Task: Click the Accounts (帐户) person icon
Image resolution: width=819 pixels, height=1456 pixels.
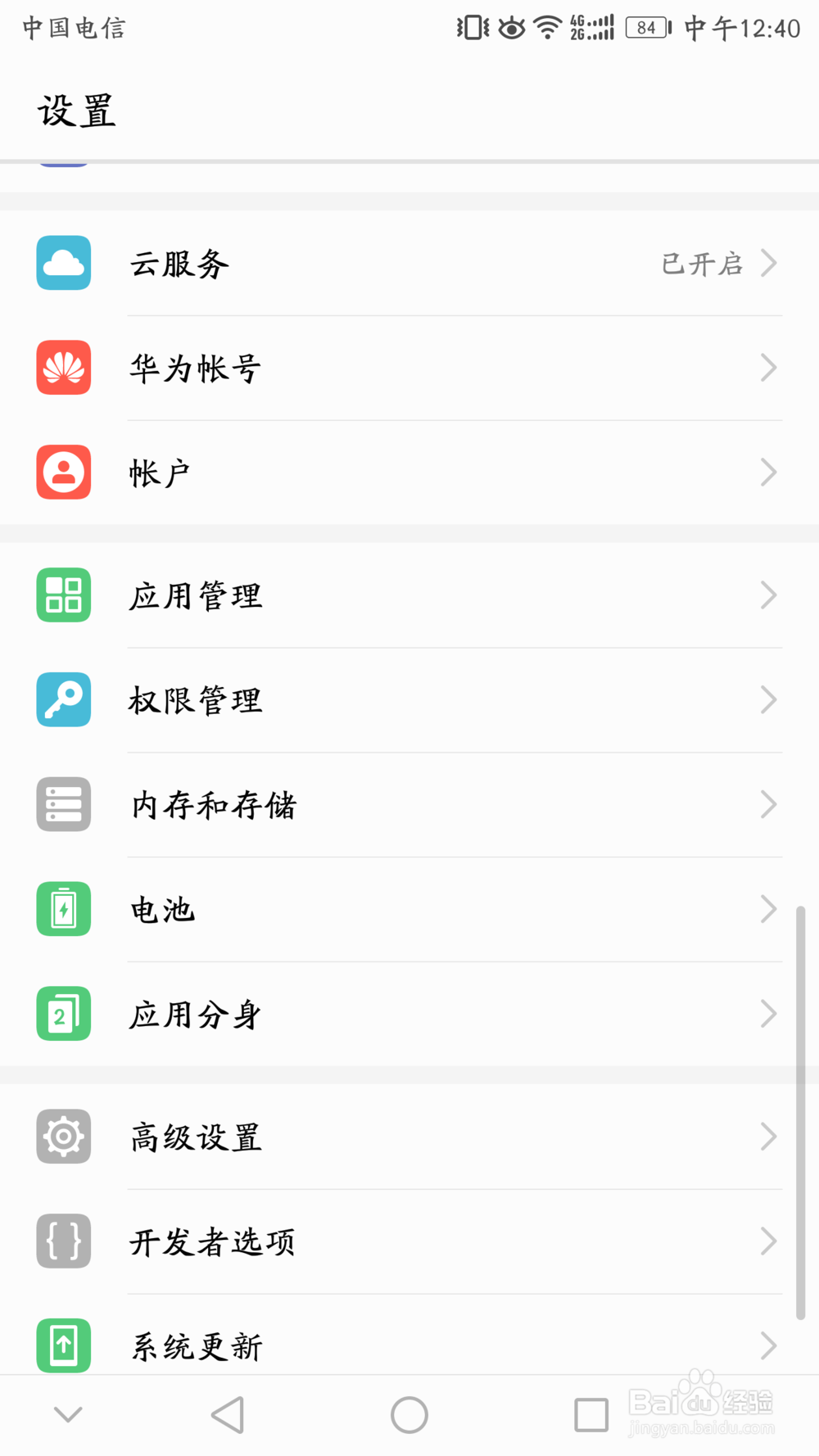Action: point(63,473)
